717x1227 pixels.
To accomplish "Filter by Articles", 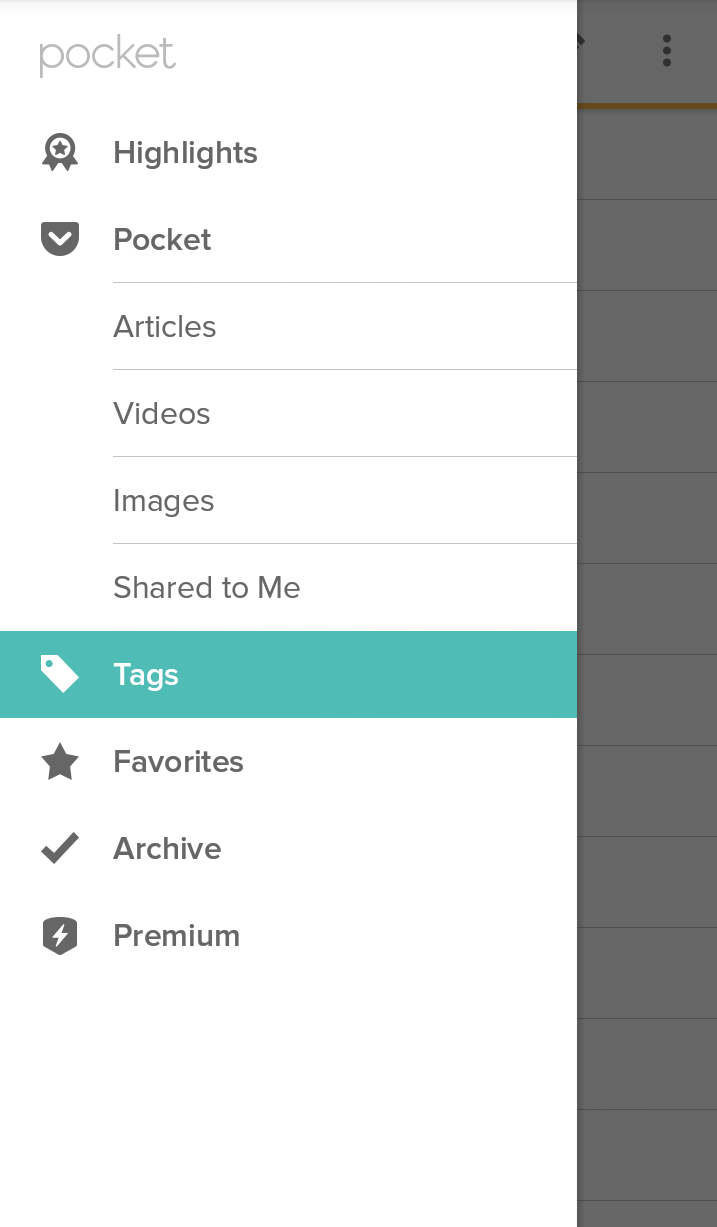I will coord(288,327).
